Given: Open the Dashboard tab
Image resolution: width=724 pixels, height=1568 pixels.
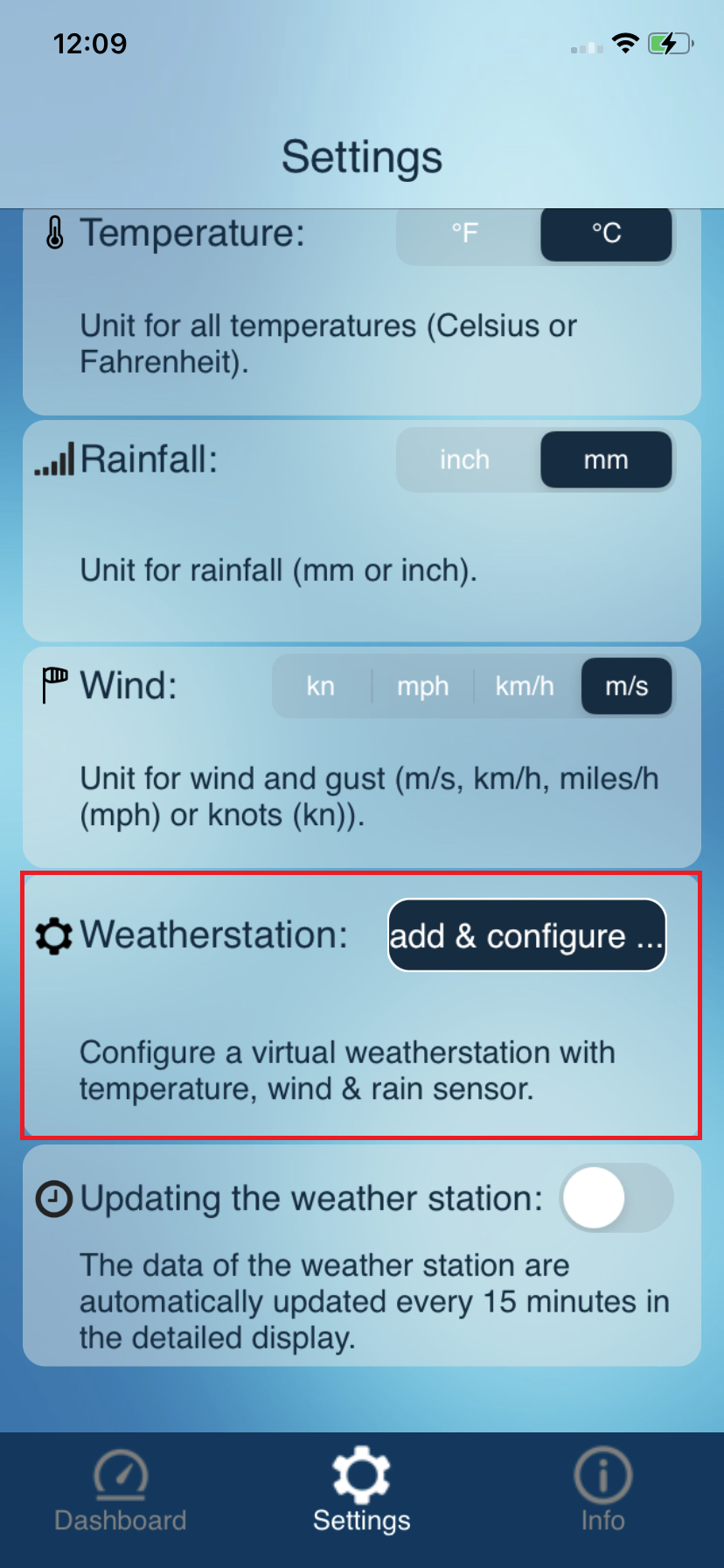Looking at the screenshot, I should click(121, 1491).
